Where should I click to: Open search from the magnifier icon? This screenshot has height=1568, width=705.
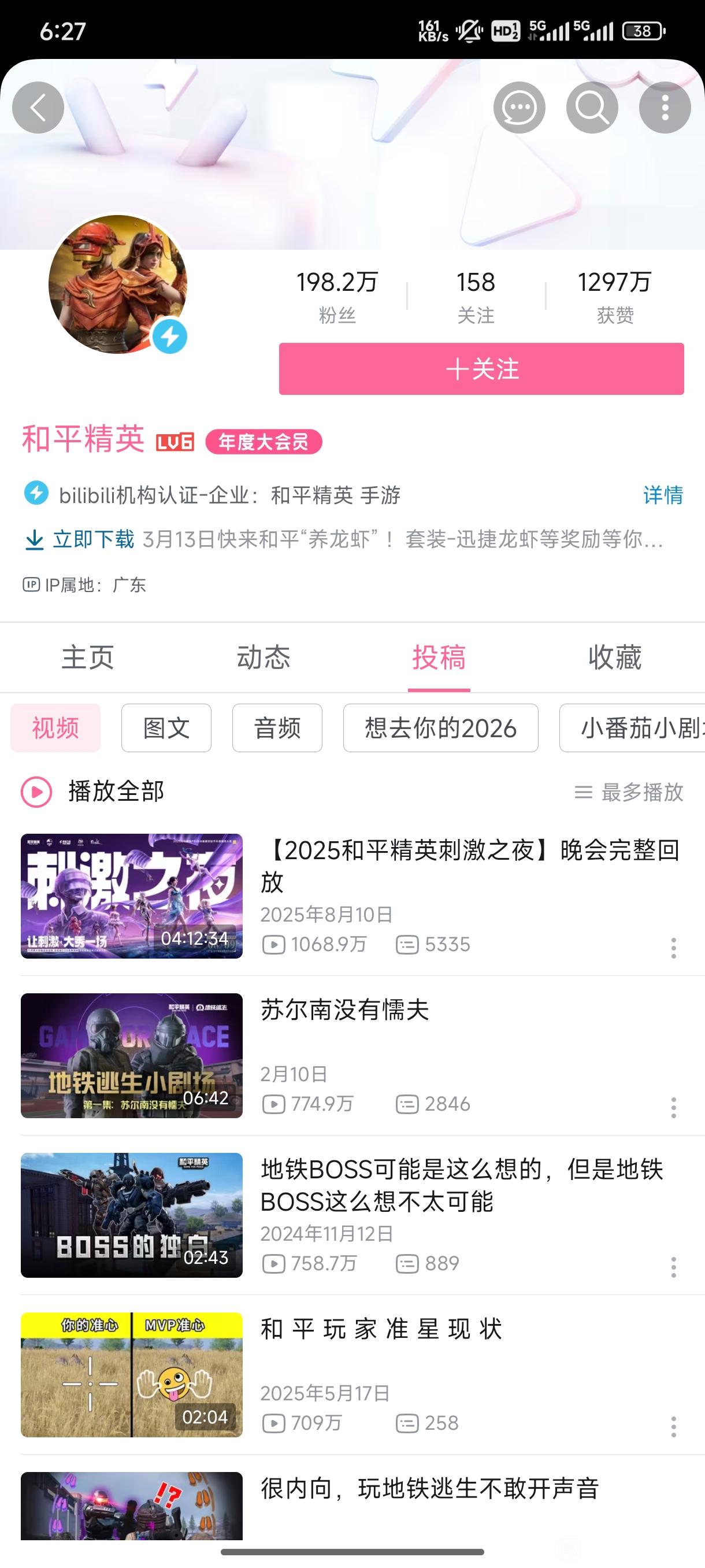(592, 108)
